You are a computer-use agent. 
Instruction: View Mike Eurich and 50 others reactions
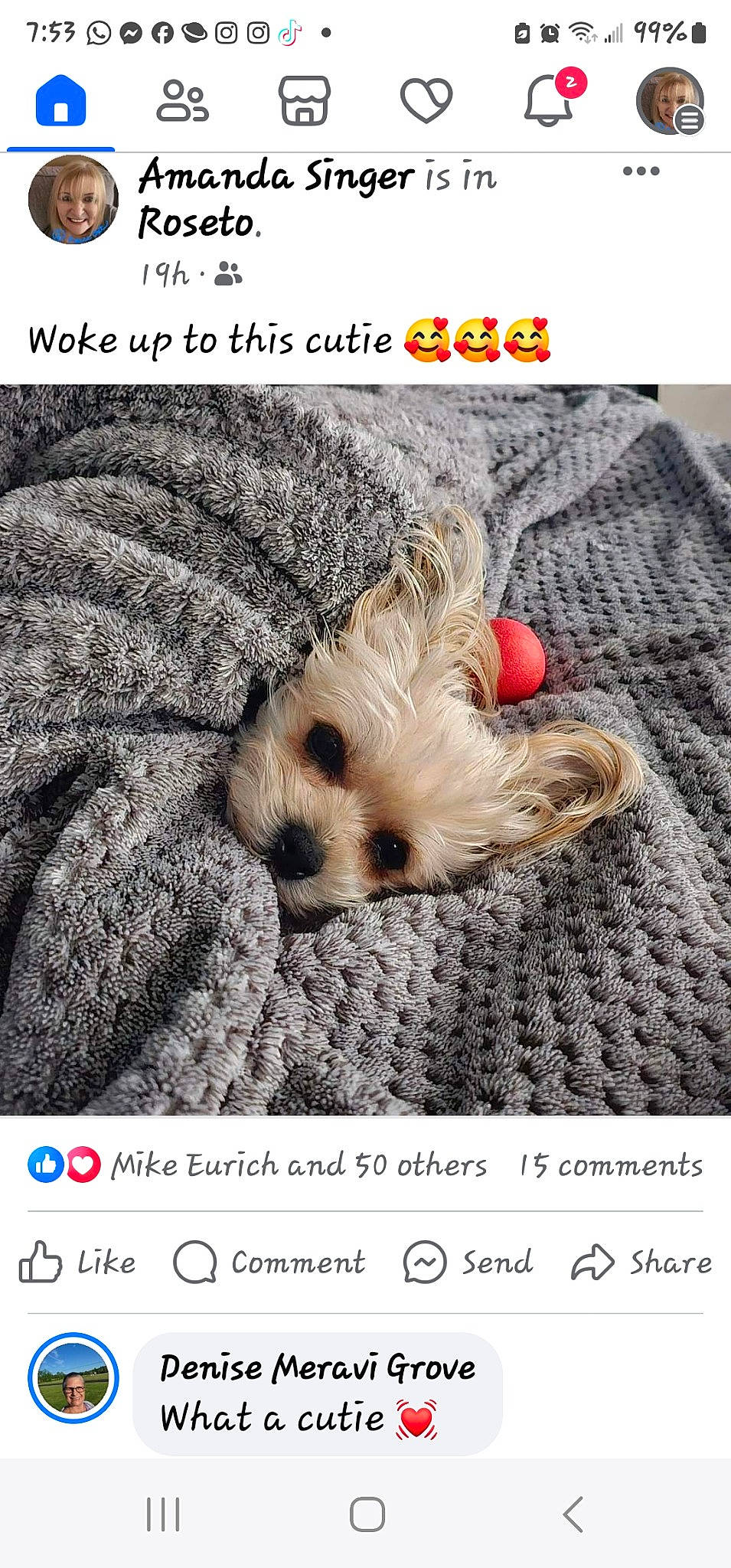coord(298,1165)
